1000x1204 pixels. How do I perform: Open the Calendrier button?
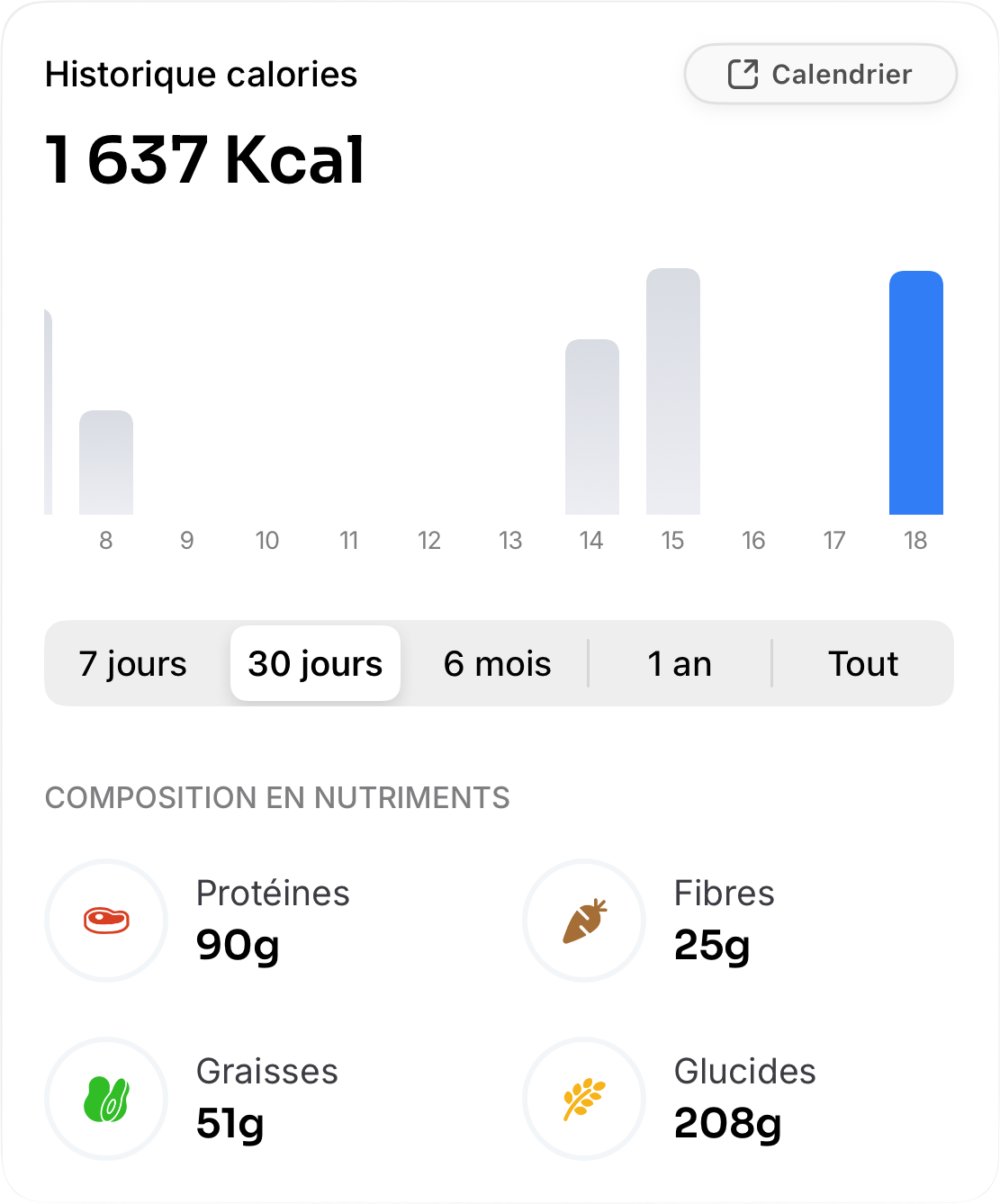pyautogui.click(x=820, y=75)
